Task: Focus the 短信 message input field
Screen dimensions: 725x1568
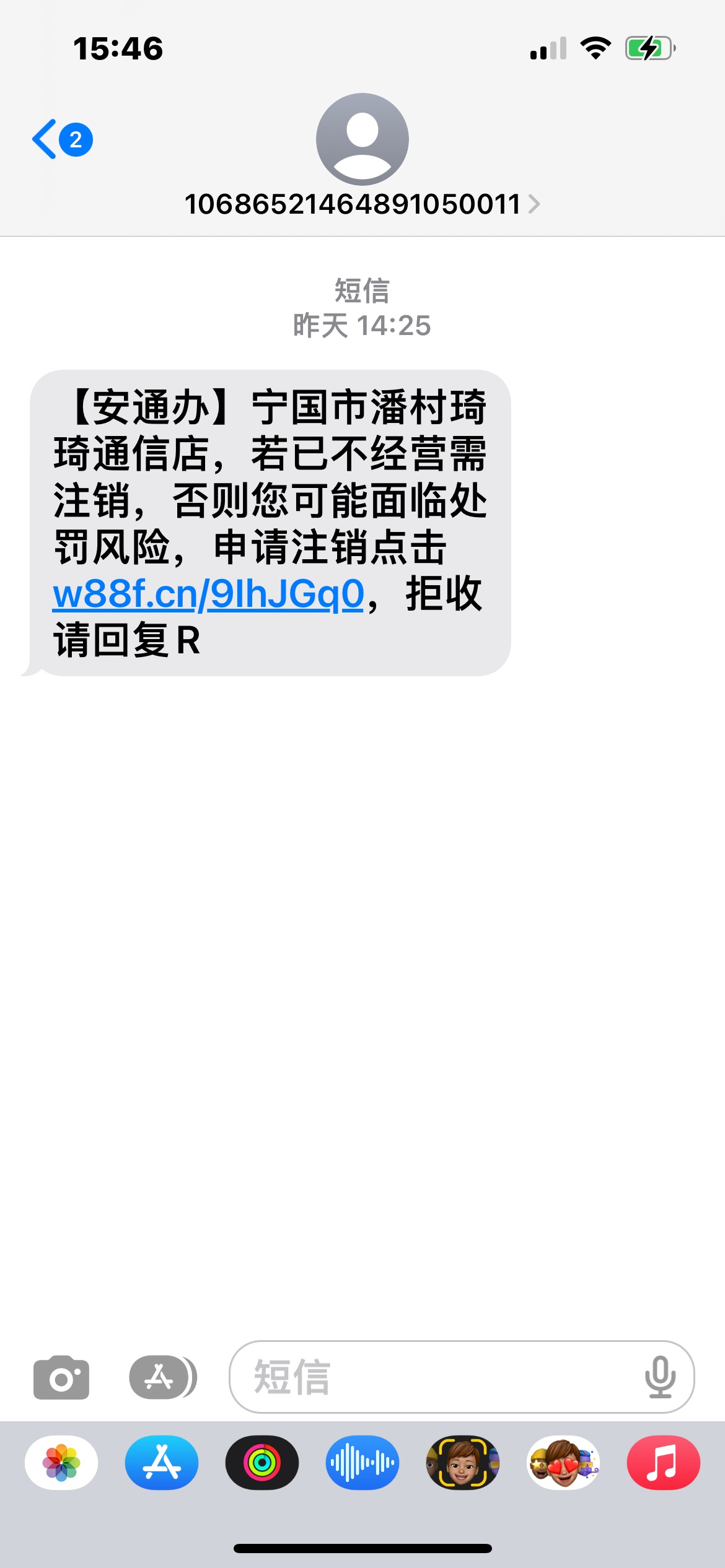Action: pyautogui.click(x=434, y=1378)
